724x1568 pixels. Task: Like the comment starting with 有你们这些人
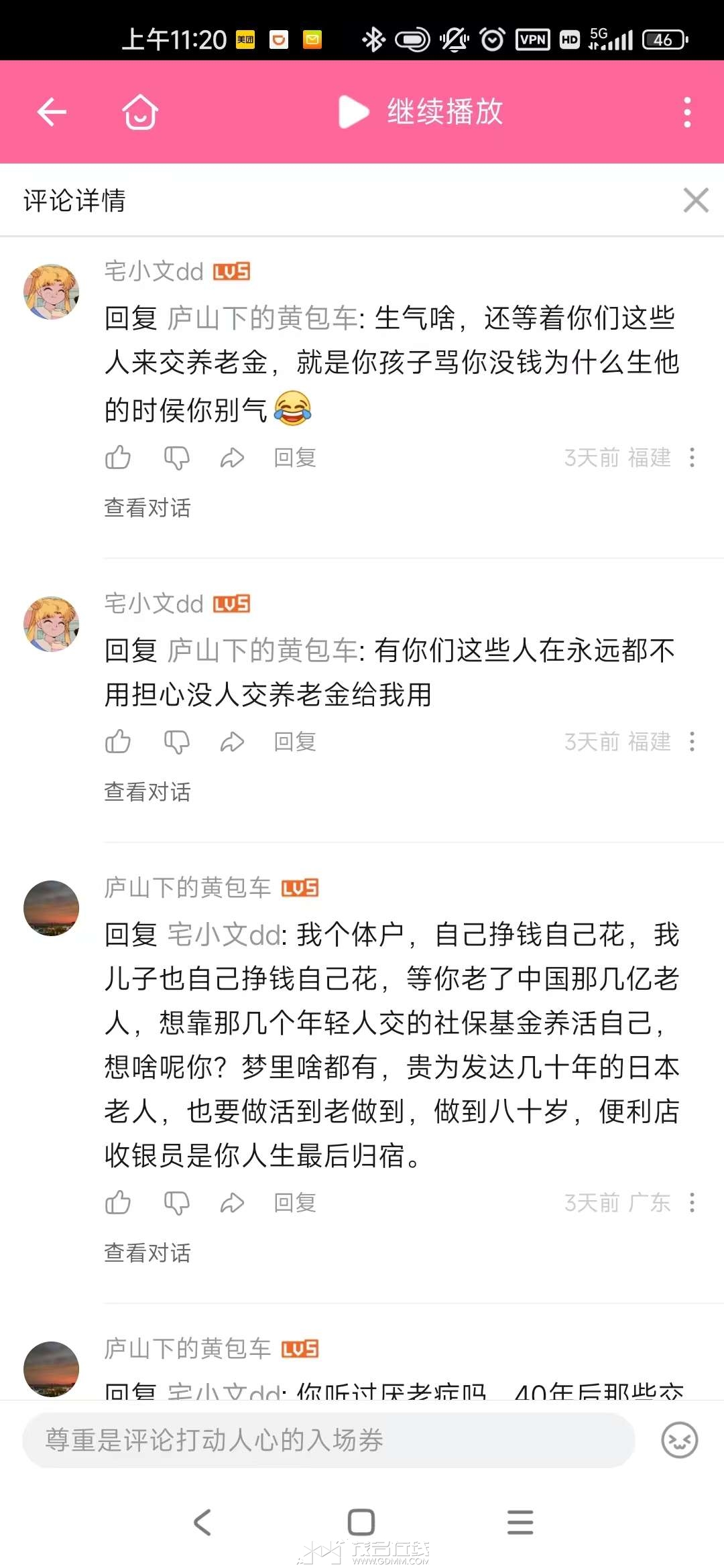point(118,742)
